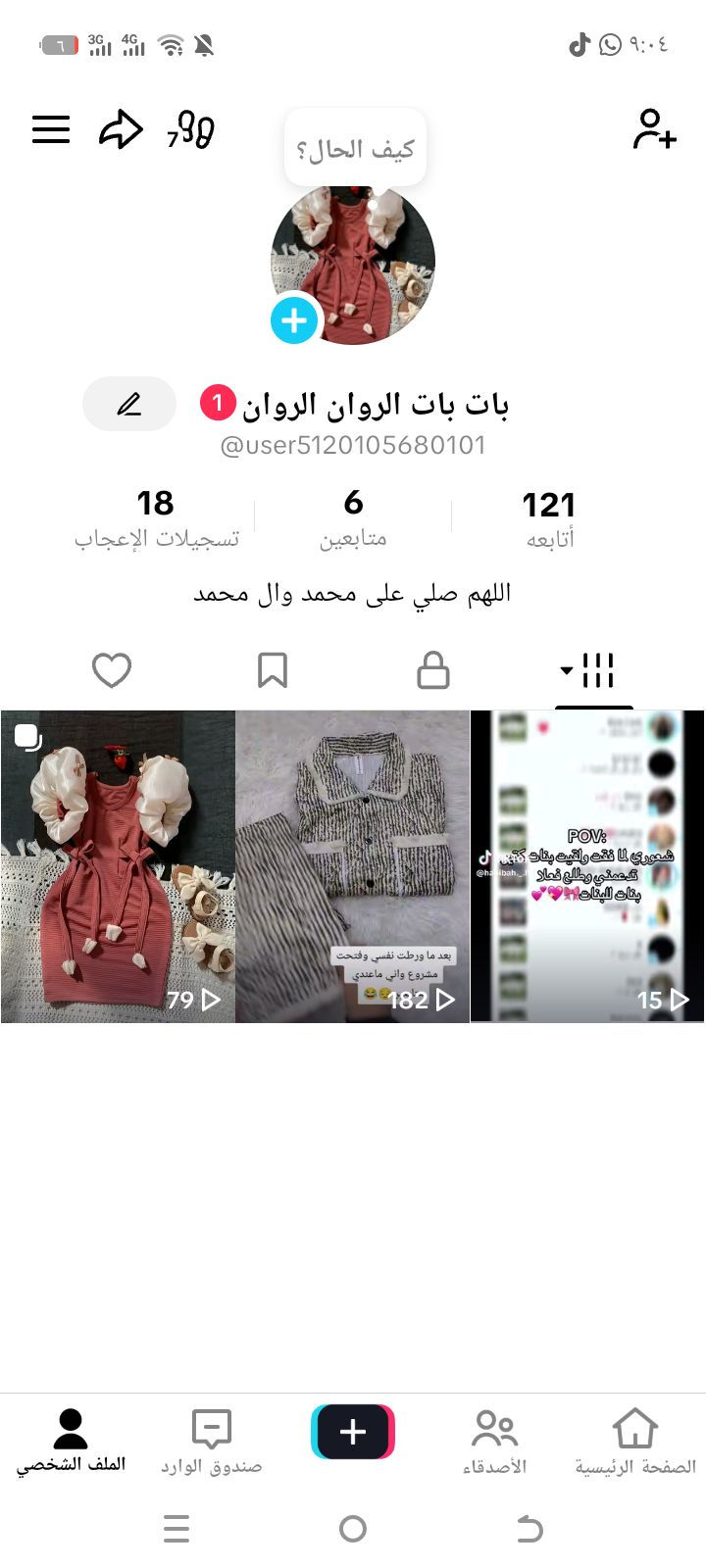Open the posts grid sort tab
The width and height of the screenshot is (706, 1568).
tap(592, 671)
